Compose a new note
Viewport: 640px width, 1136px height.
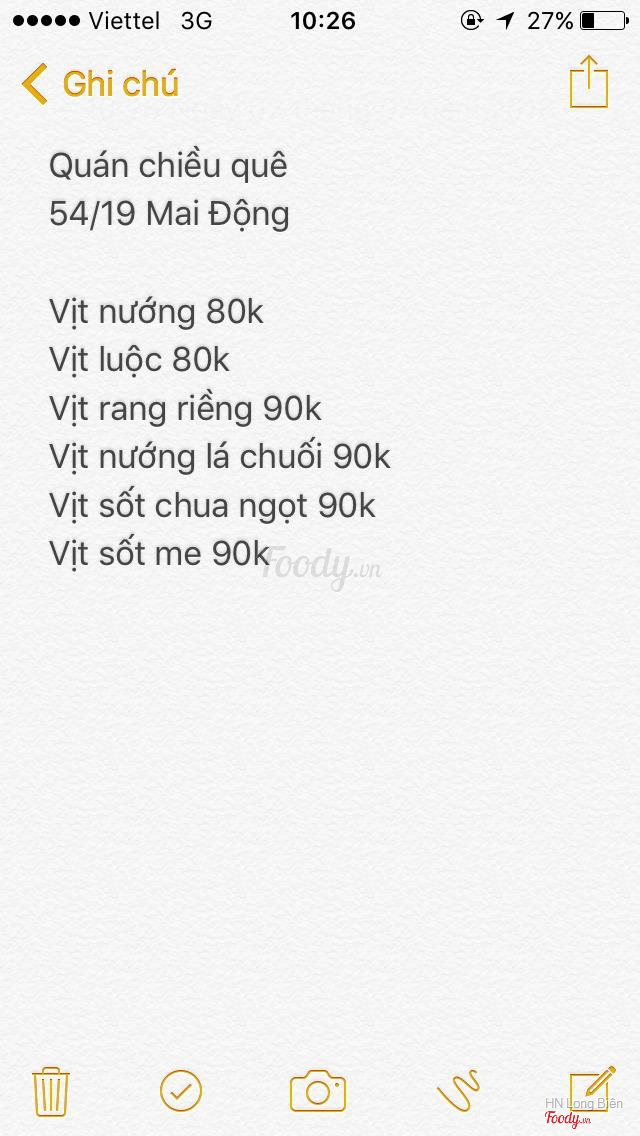[591, 1088]
